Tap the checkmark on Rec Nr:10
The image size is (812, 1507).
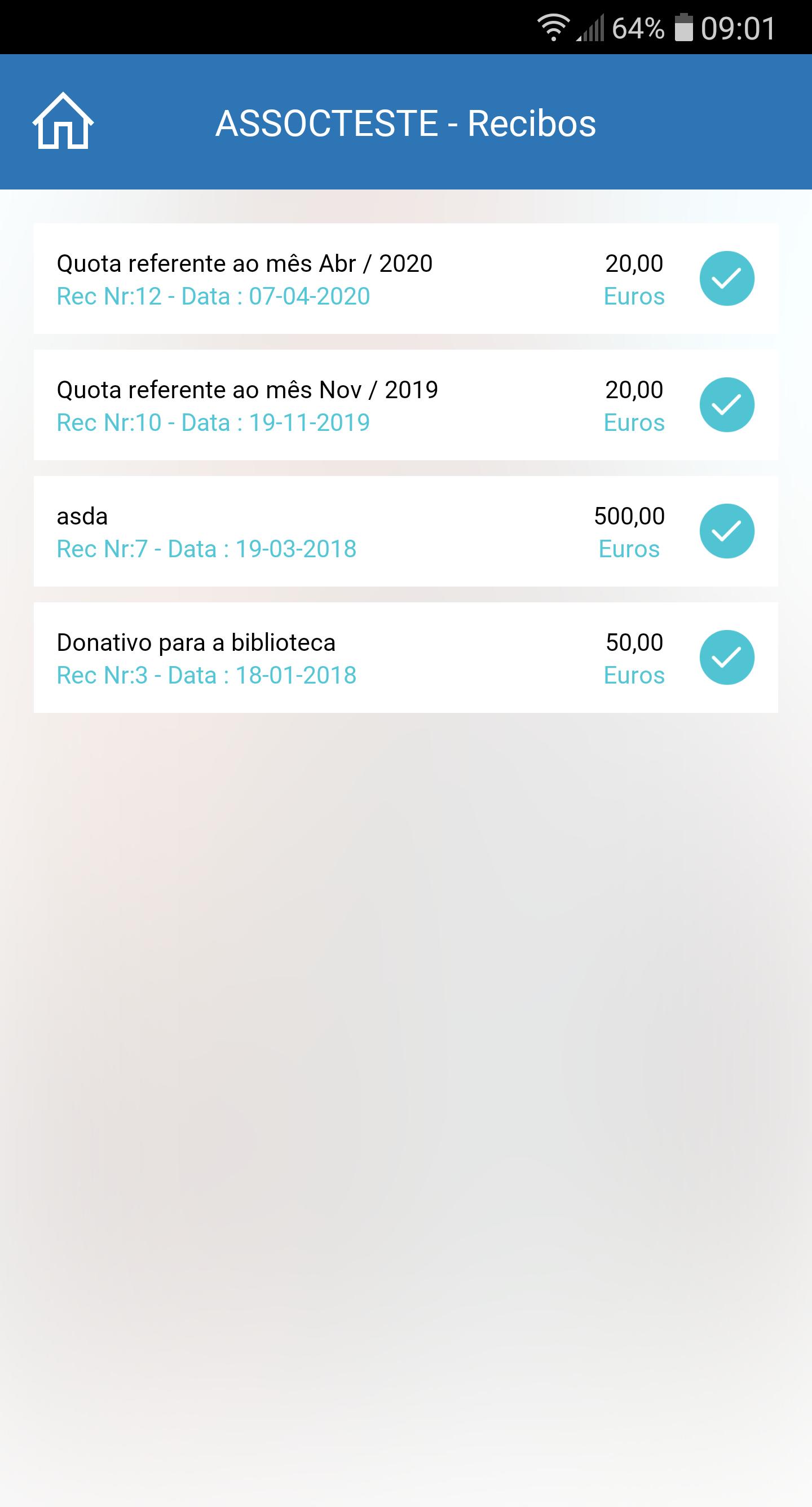coord(727,405)
